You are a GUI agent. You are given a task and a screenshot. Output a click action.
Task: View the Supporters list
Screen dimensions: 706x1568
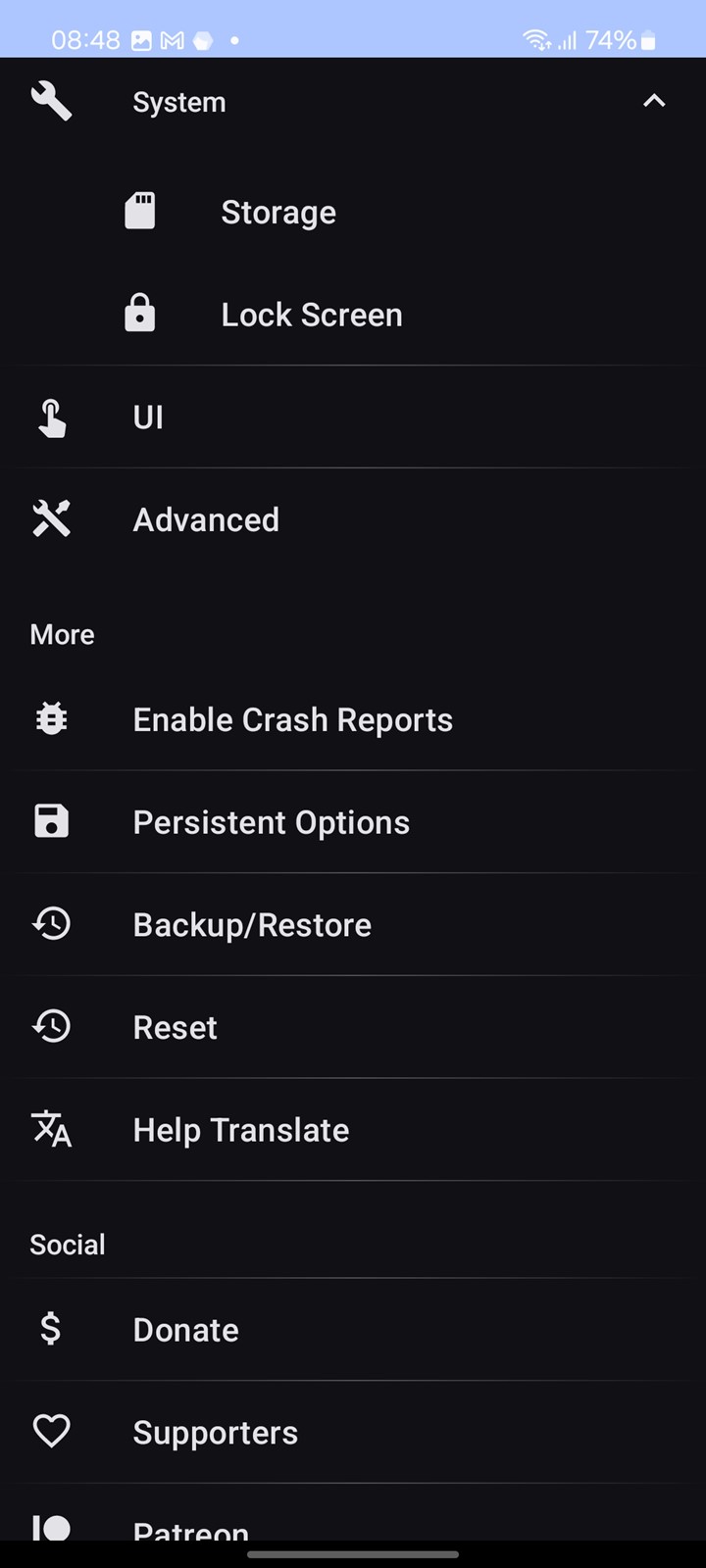click(x=353, y=1433)
